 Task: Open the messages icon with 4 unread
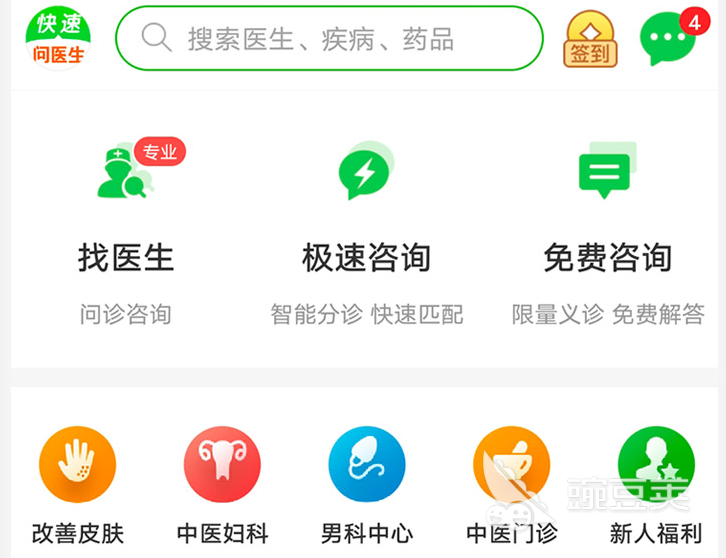pyautogui.click(x=668, y=39)
